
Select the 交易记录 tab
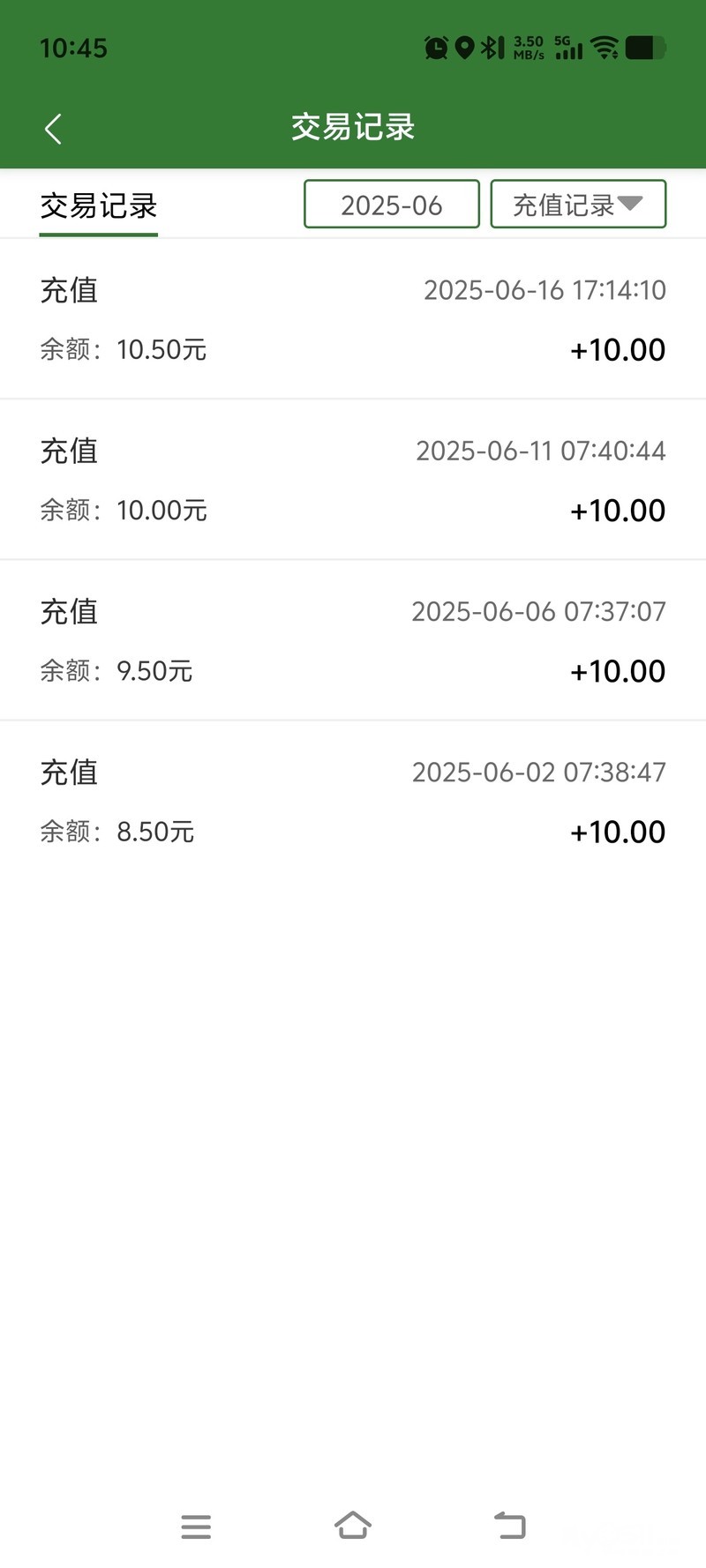[x=99, y=206]
